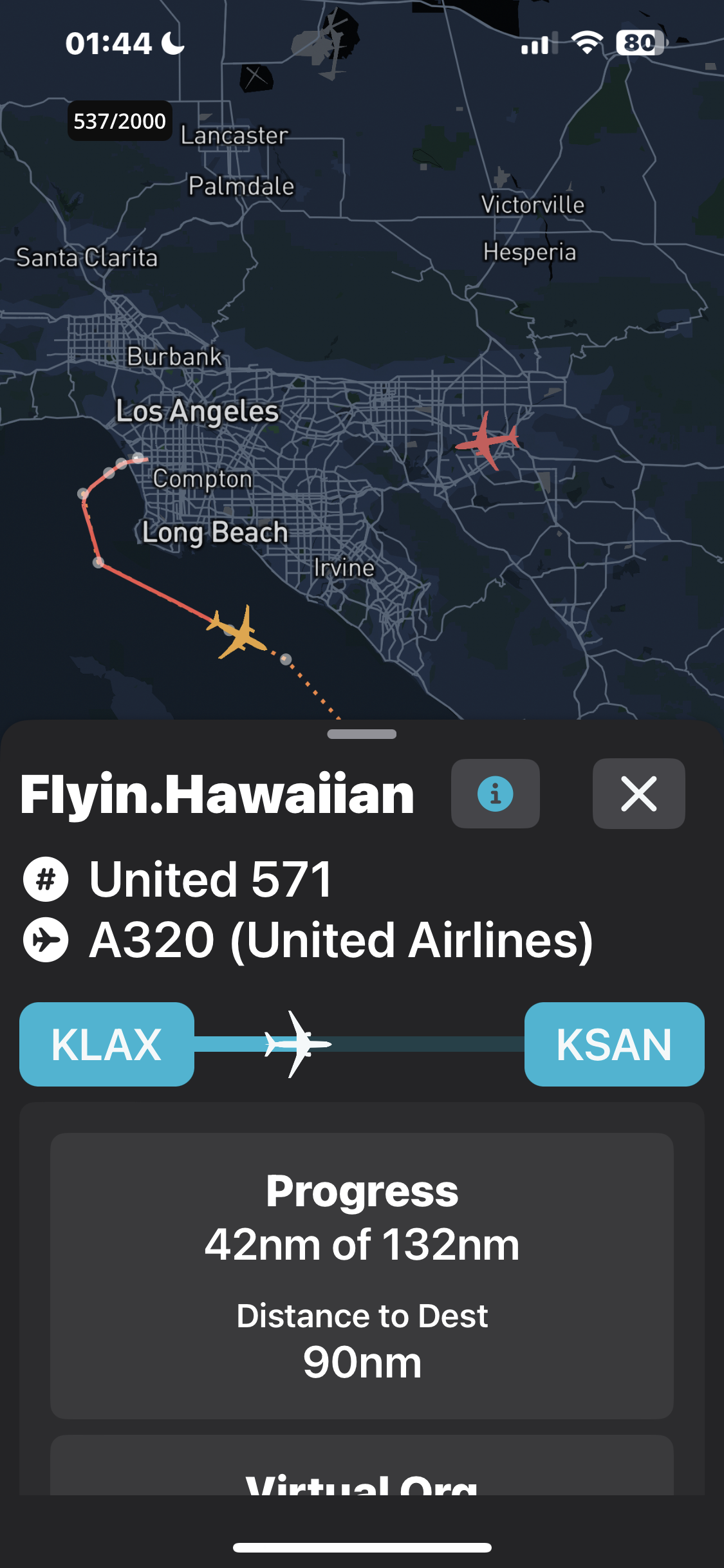Viewport: 724px width, 1568px height.
Task: Select the KLAX departure airport chip
Action: [x=107, y=1044]
